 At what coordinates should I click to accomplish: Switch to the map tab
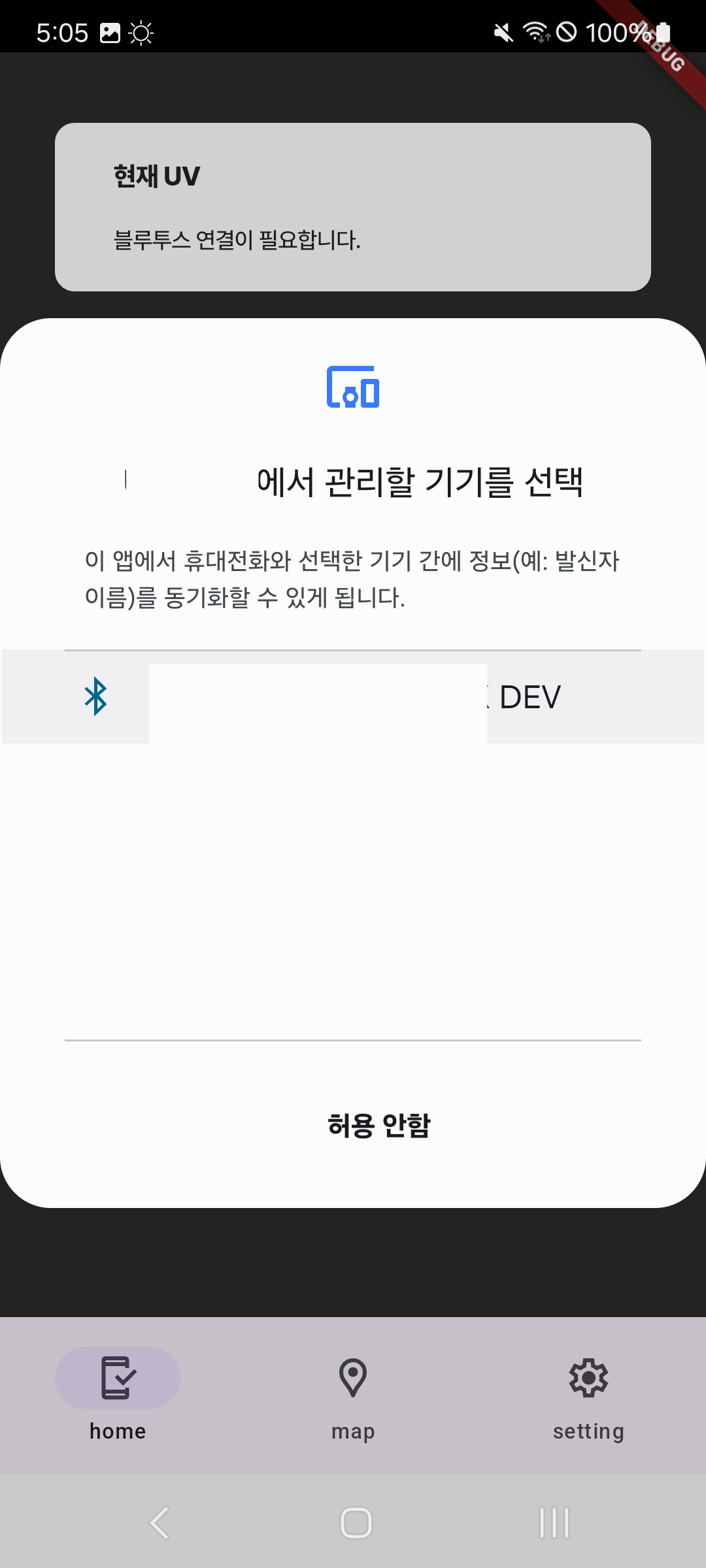click(353, 1395)
